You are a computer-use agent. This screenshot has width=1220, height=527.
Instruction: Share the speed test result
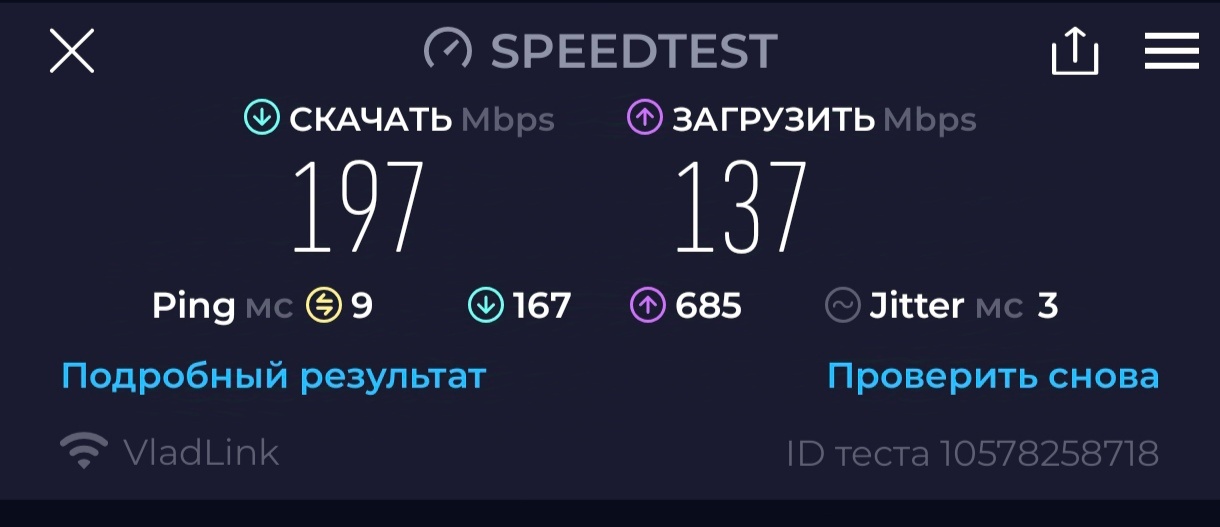[x=1075, y=50]
